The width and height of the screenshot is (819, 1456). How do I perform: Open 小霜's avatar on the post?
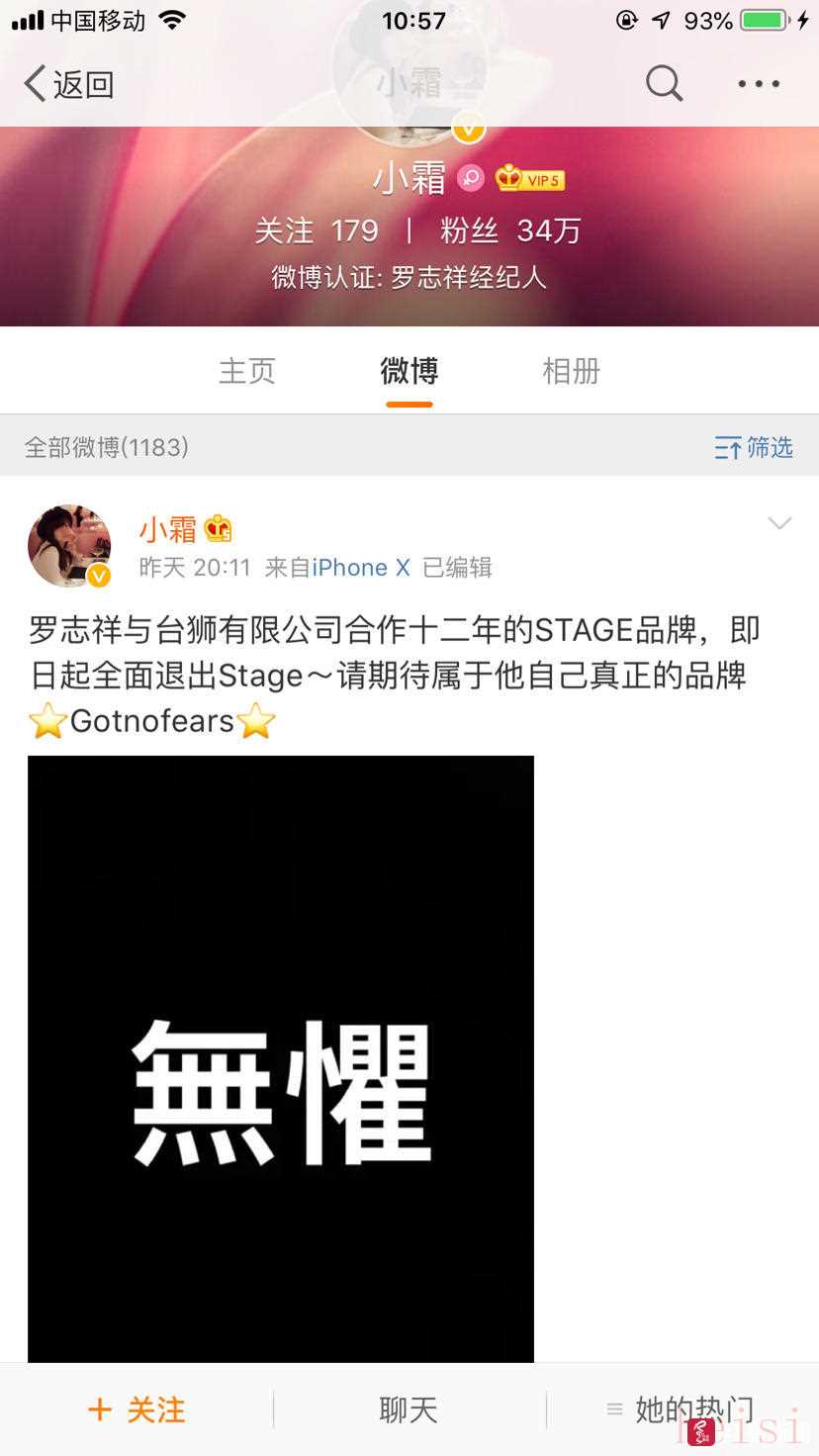[x=69, y=546]
